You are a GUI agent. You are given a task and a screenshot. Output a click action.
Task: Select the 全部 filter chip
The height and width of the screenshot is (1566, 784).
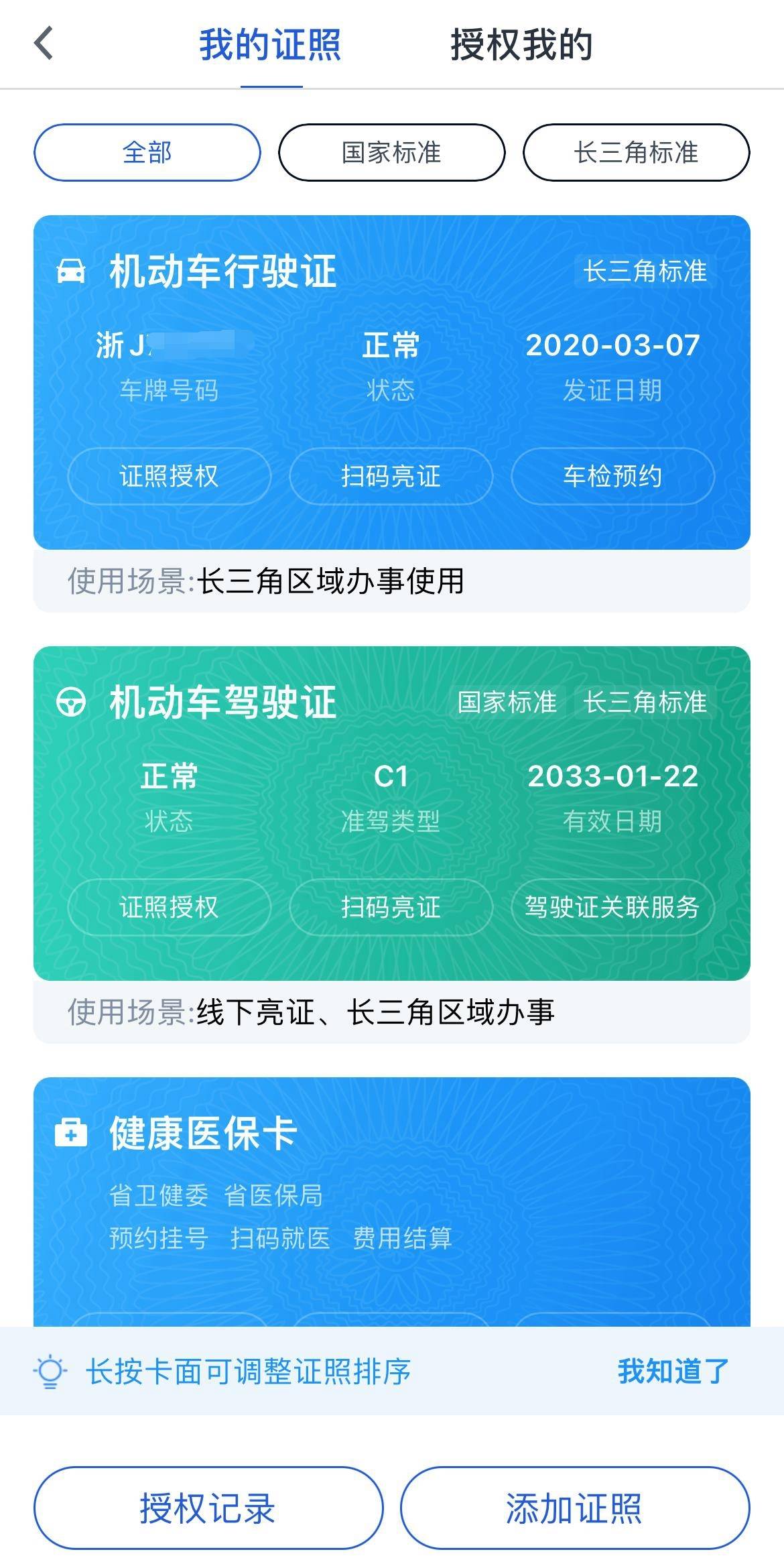147,153
